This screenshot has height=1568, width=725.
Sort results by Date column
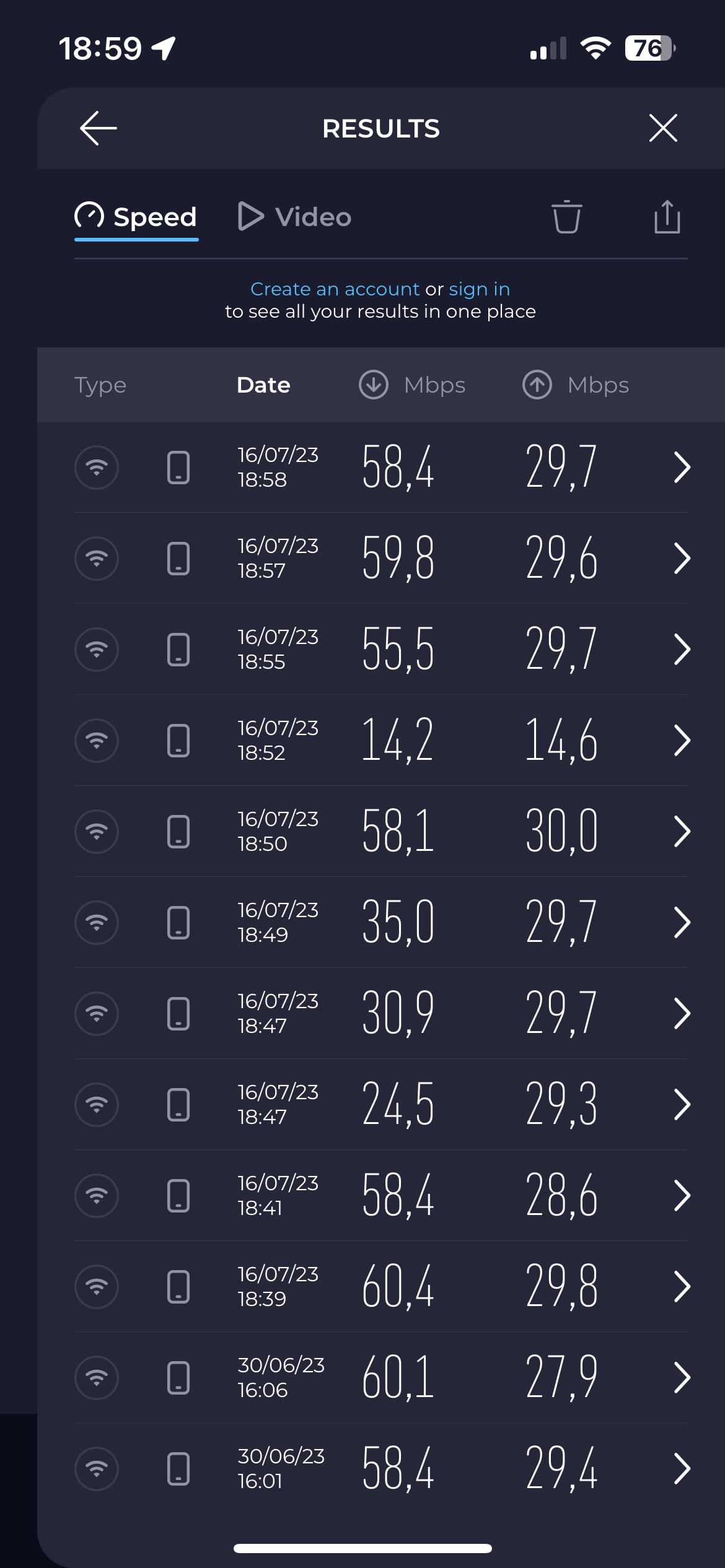[x=263, y=385]
